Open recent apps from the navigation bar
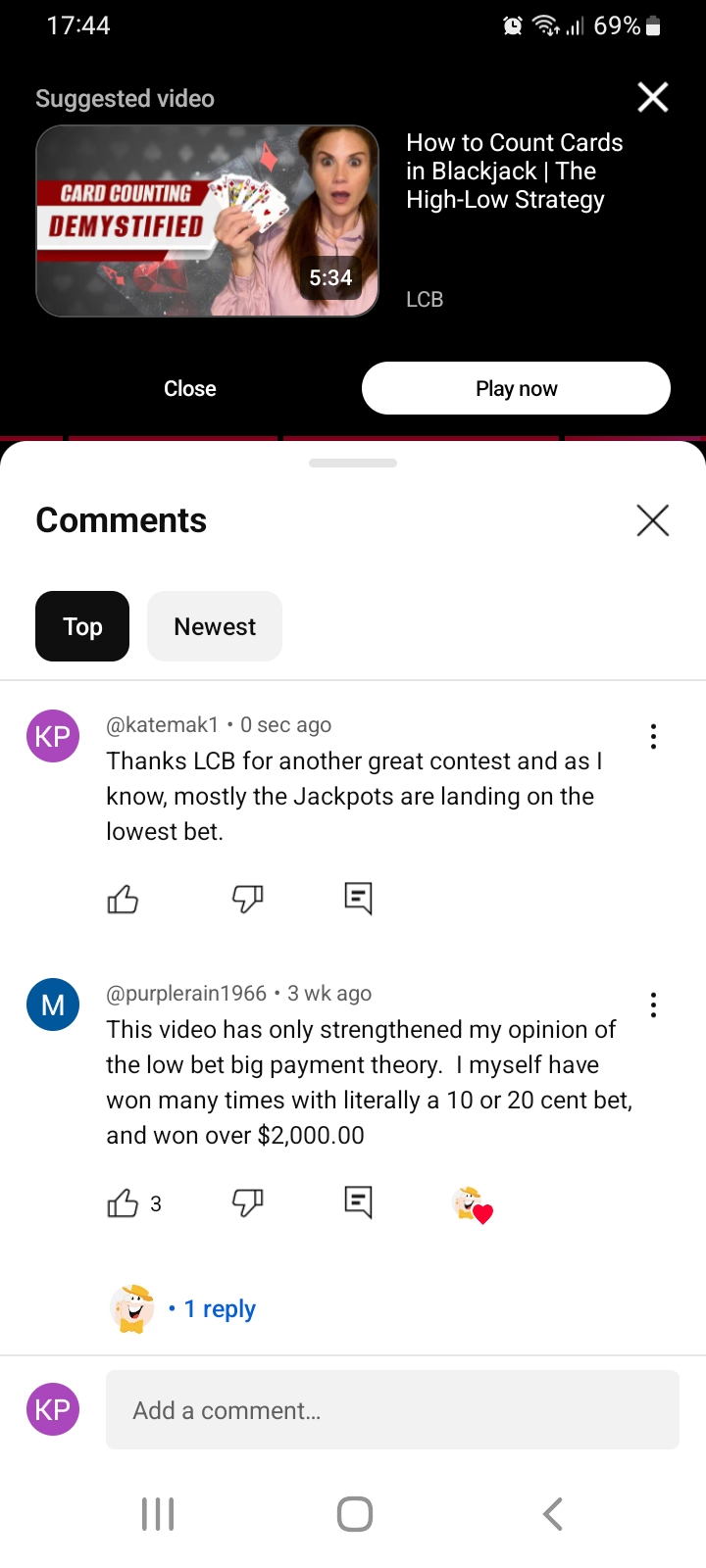The image size is (706, 1568). 158,1514
